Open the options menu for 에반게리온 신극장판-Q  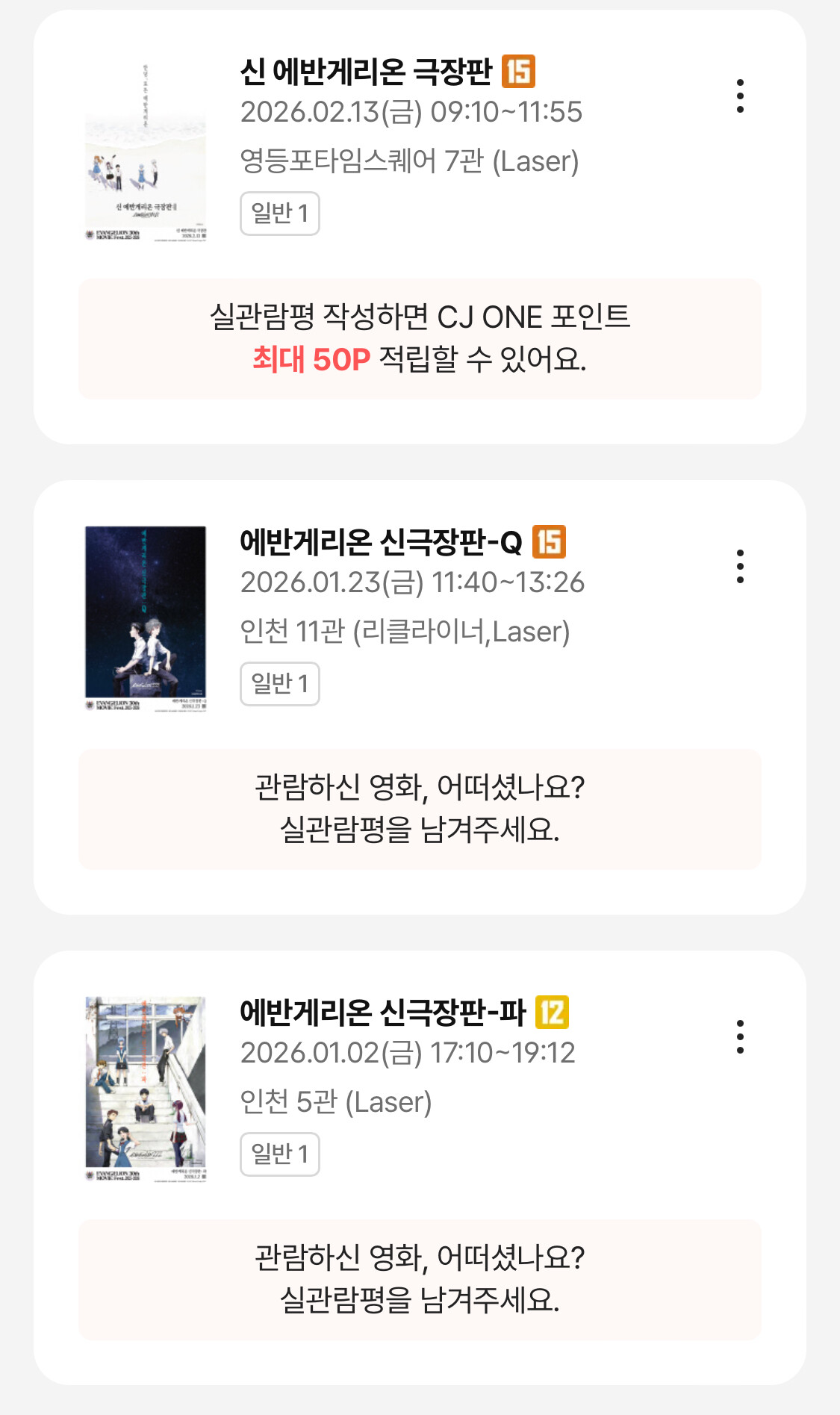click(x=740, y=567)
